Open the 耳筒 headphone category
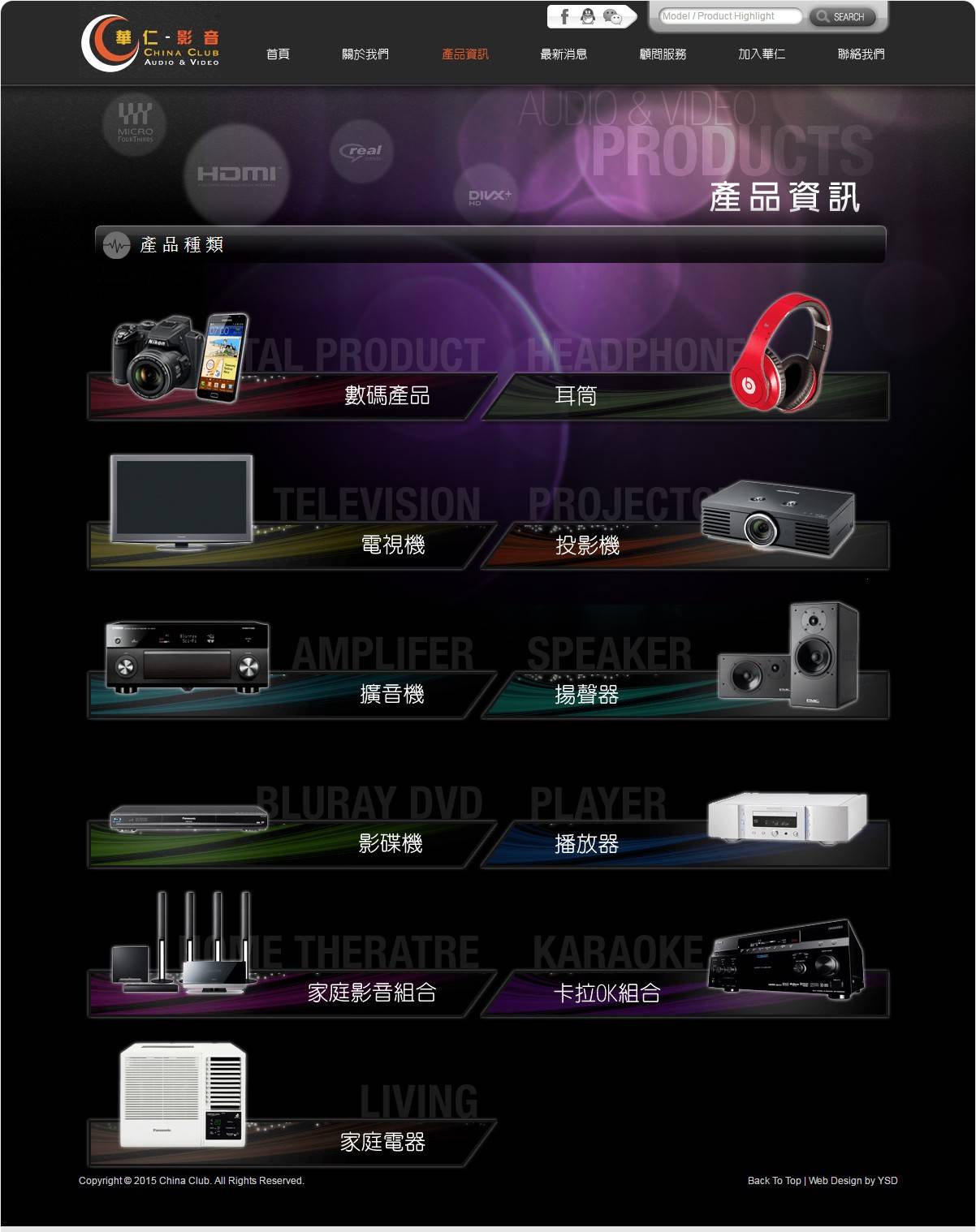This screenshot has height=1232, width=976. [576, 396]
